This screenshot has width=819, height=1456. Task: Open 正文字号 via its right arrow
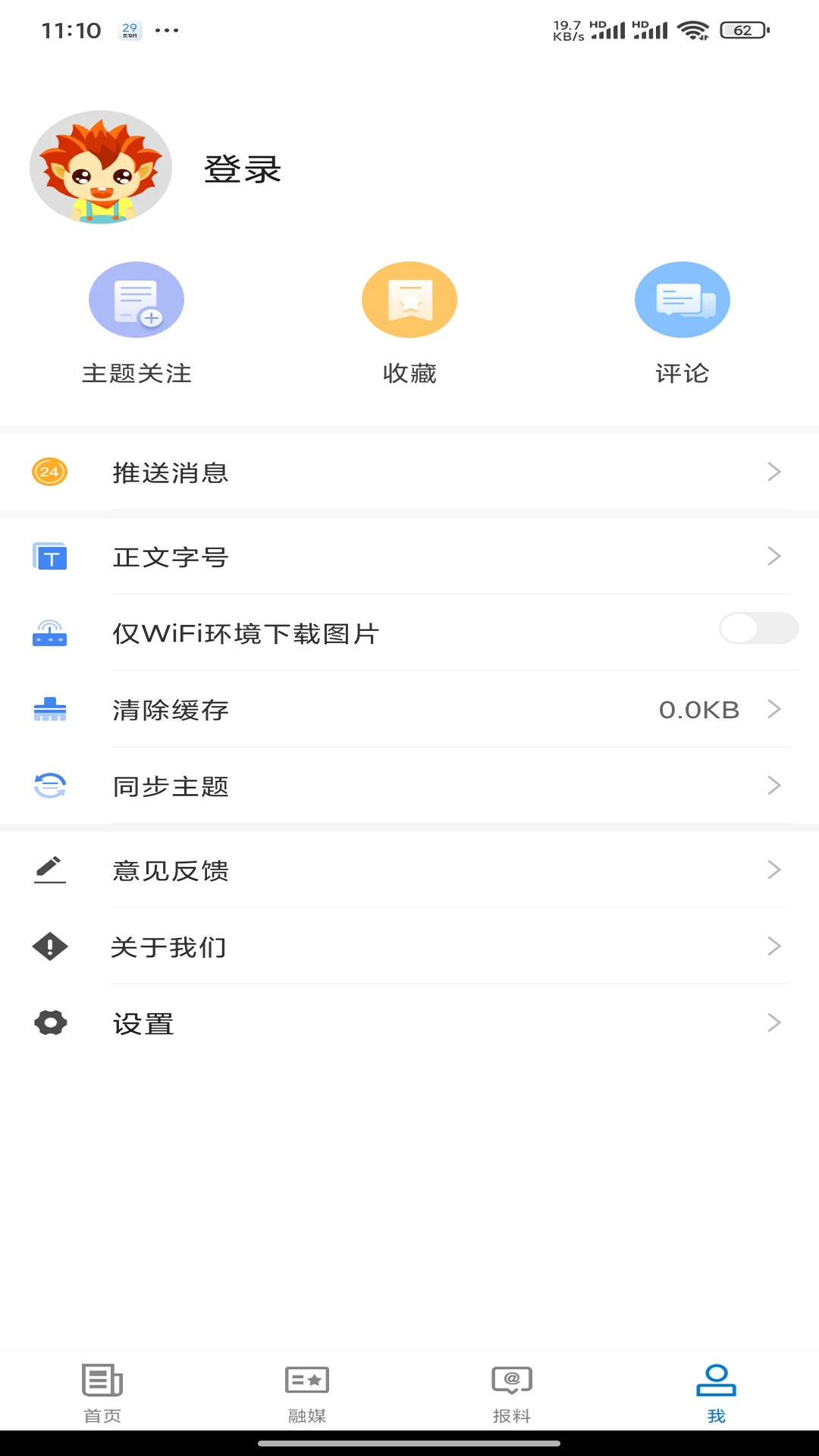click(x=774, y=556)
